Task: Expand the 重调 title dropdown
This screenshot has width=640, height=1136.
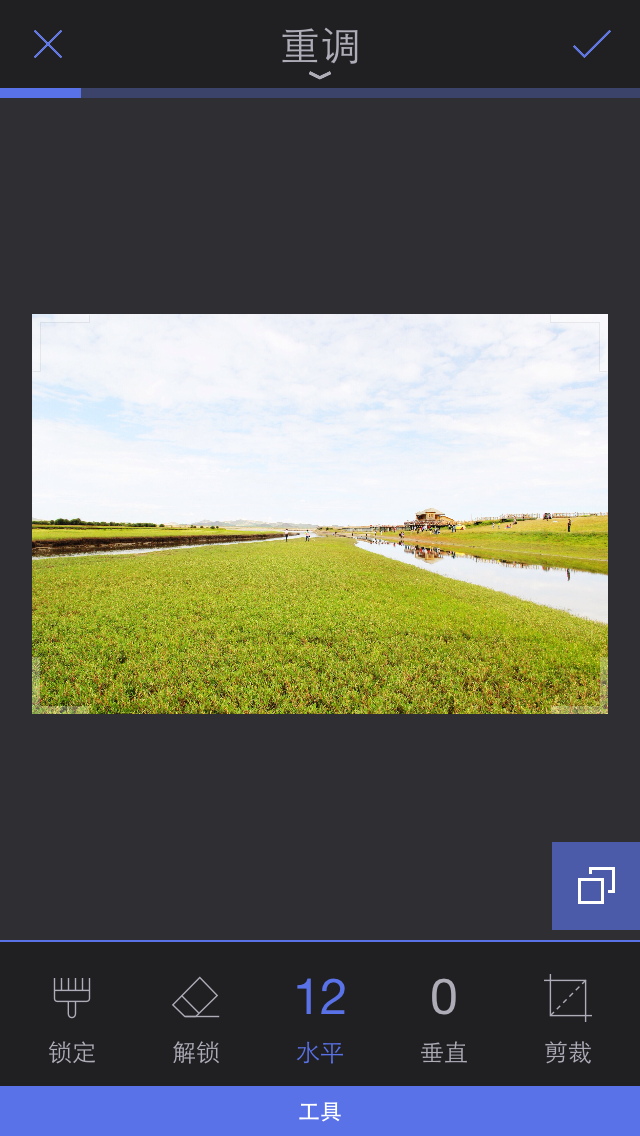Action: click(x=320, y=52)
